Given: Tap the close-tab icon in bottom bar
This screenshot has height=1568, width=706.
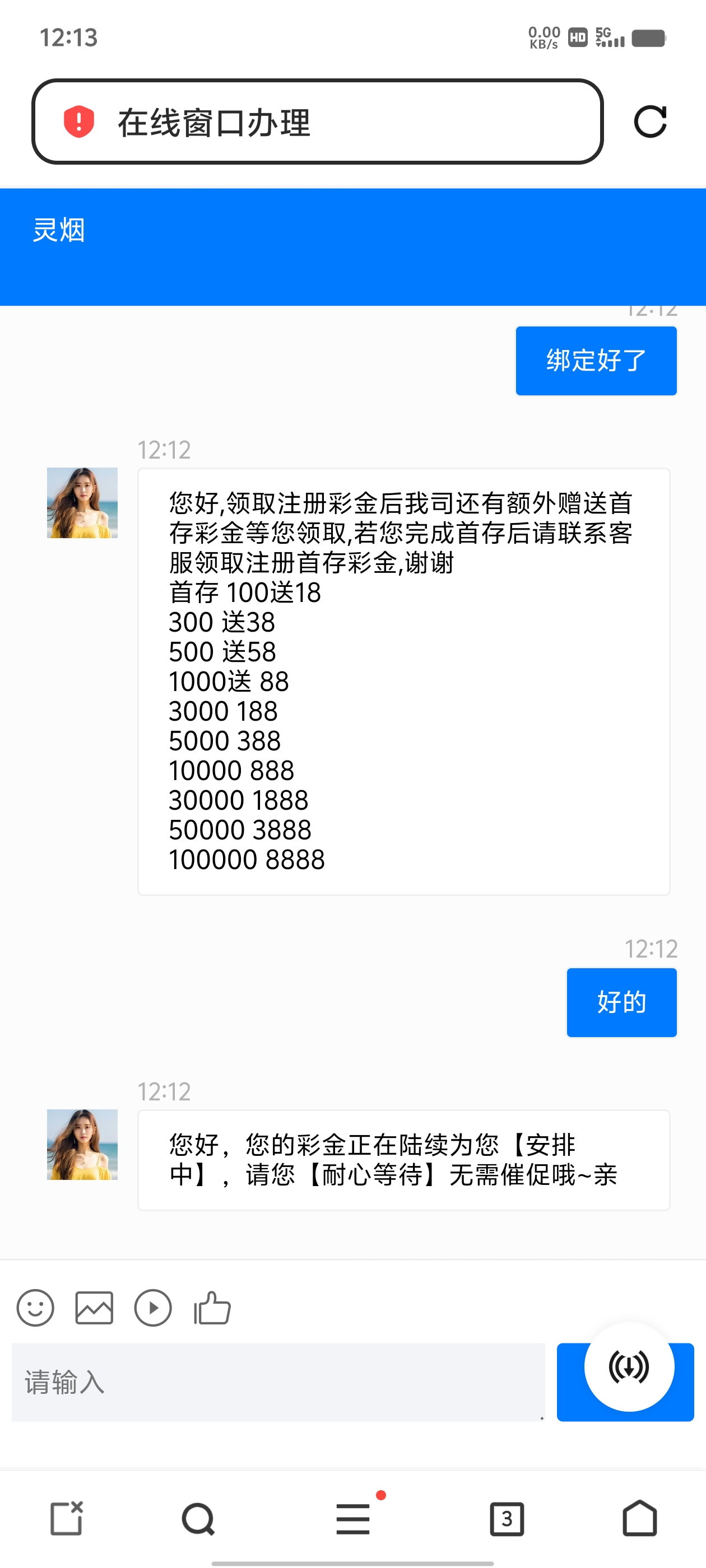Looking at the screenshot, I should (66, 1518).
